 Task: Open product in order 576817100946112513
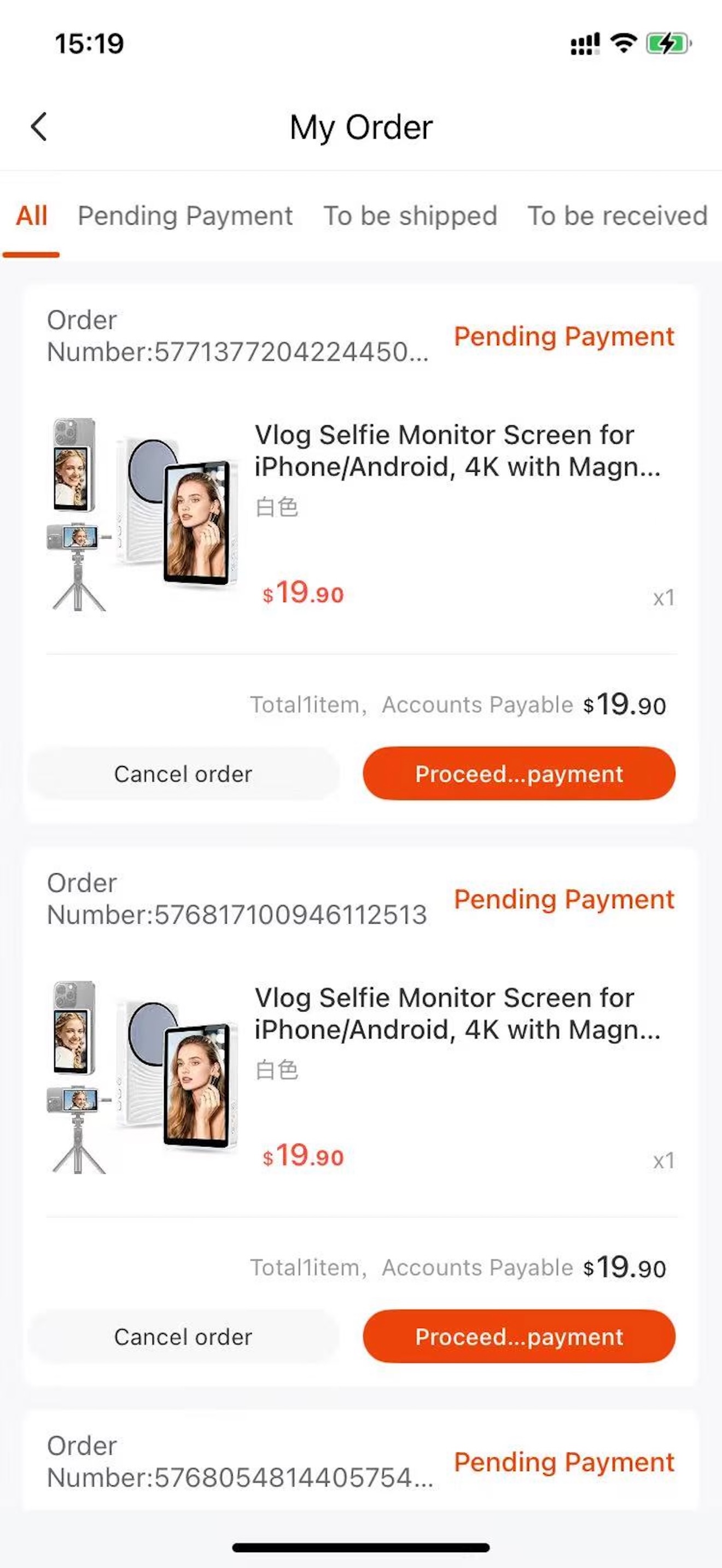457,1014
